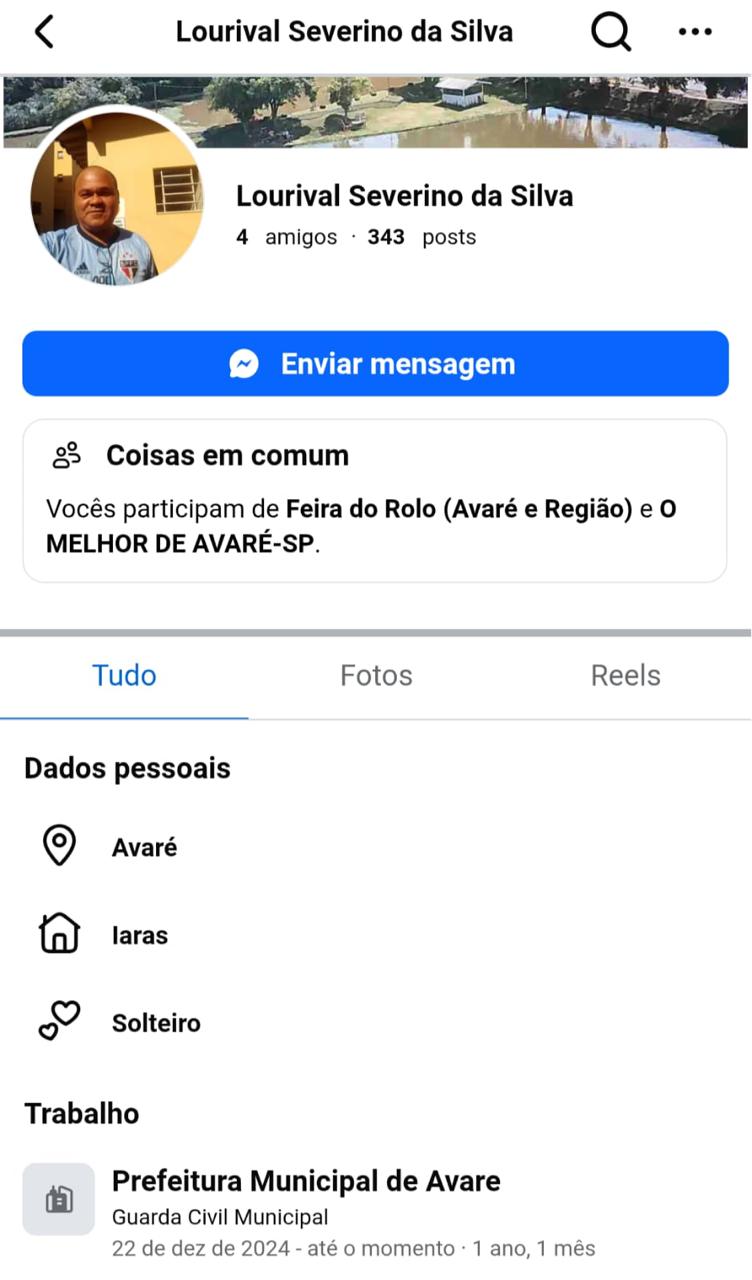Viewport: 752px width, 1280px height.
Task: Open the three-dot overflow menu
Action: [x=695, y=32]
